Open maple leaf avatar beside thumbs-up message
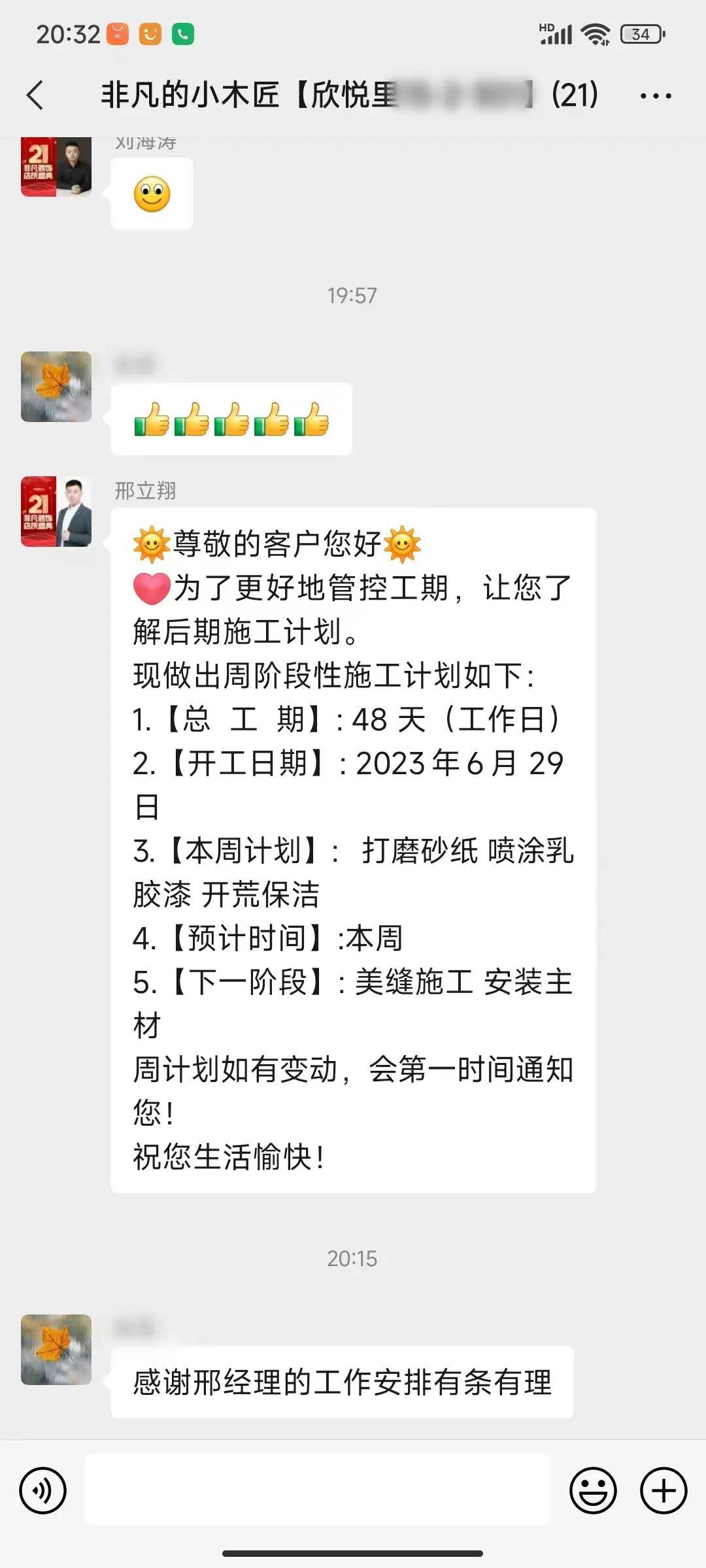Image resolution: width=706 pixels, height=1568 pixels. [56, 387]
